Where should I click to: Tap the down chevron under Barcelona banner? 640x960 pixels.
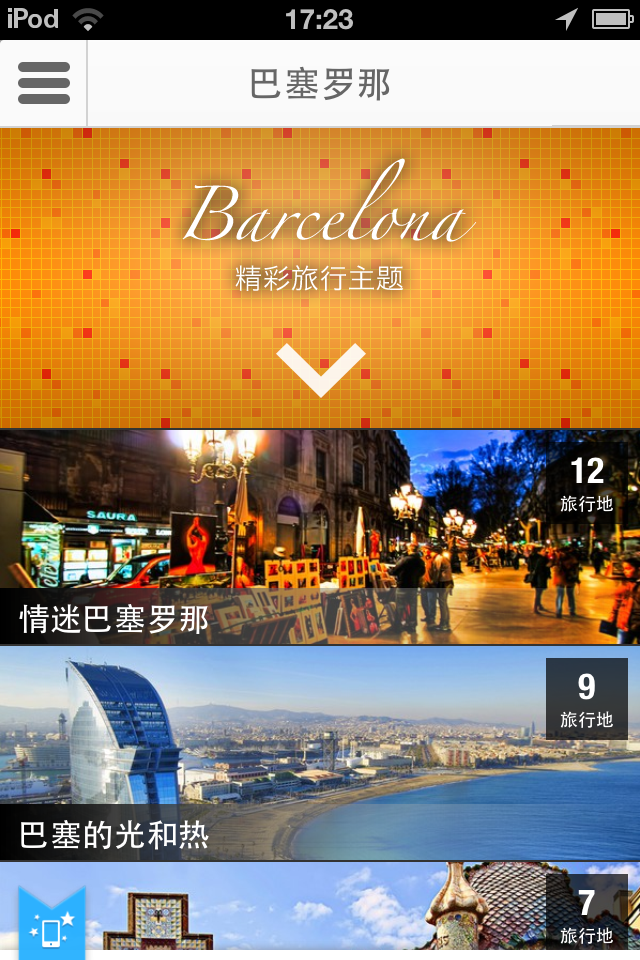click(320, 368)
